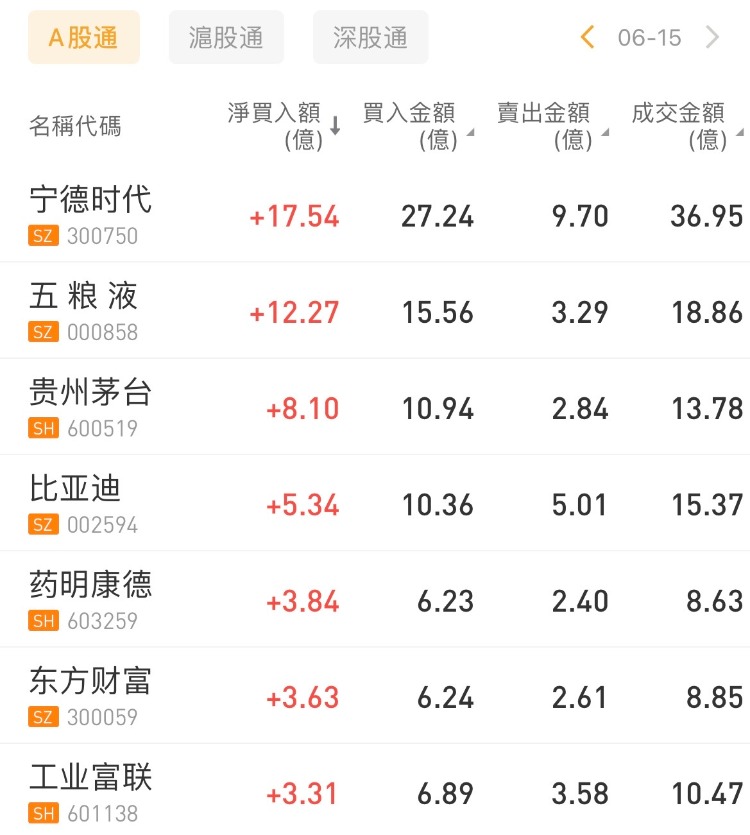Open 比亚迪 stock details

point(76,503)
